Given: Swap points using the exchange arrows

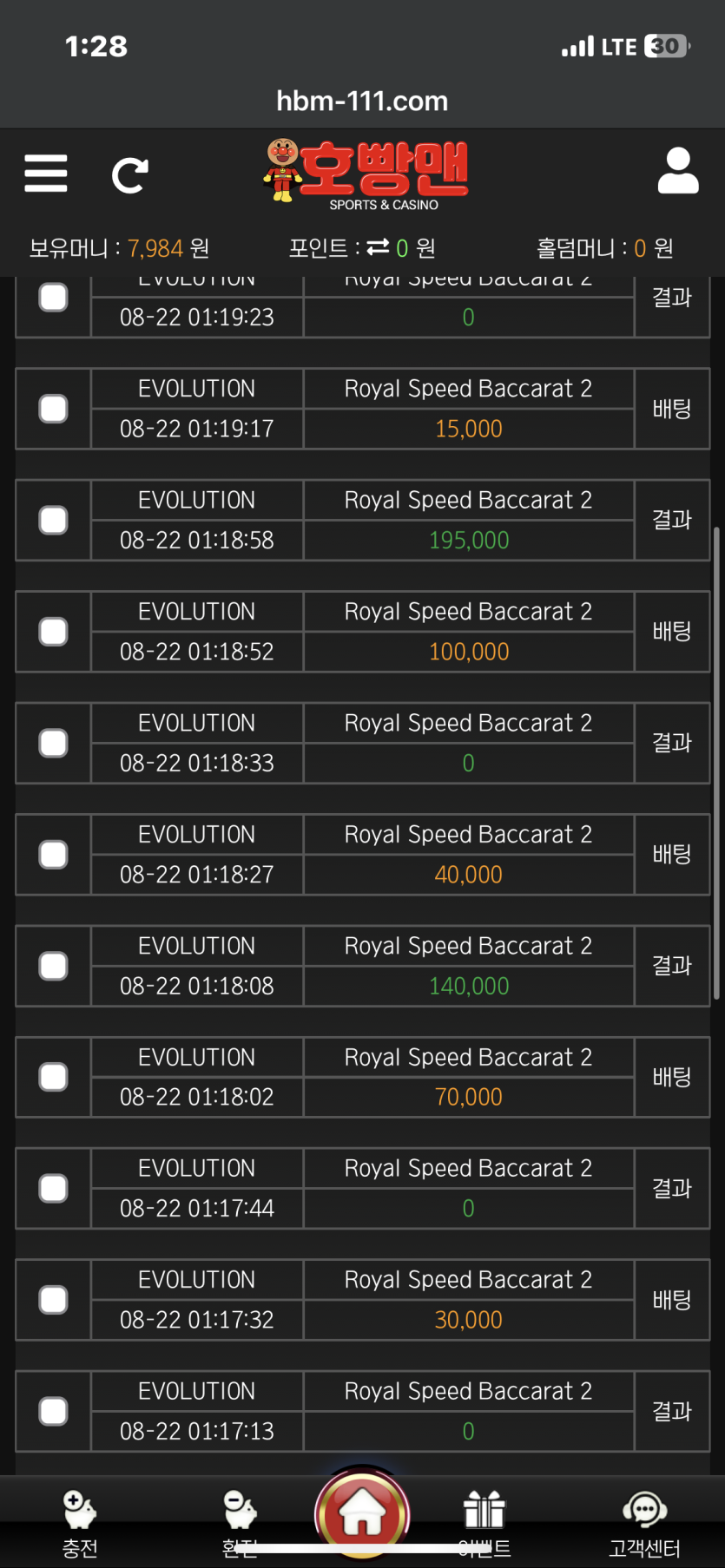Looking at the screenshot, I should coord(378,248).
